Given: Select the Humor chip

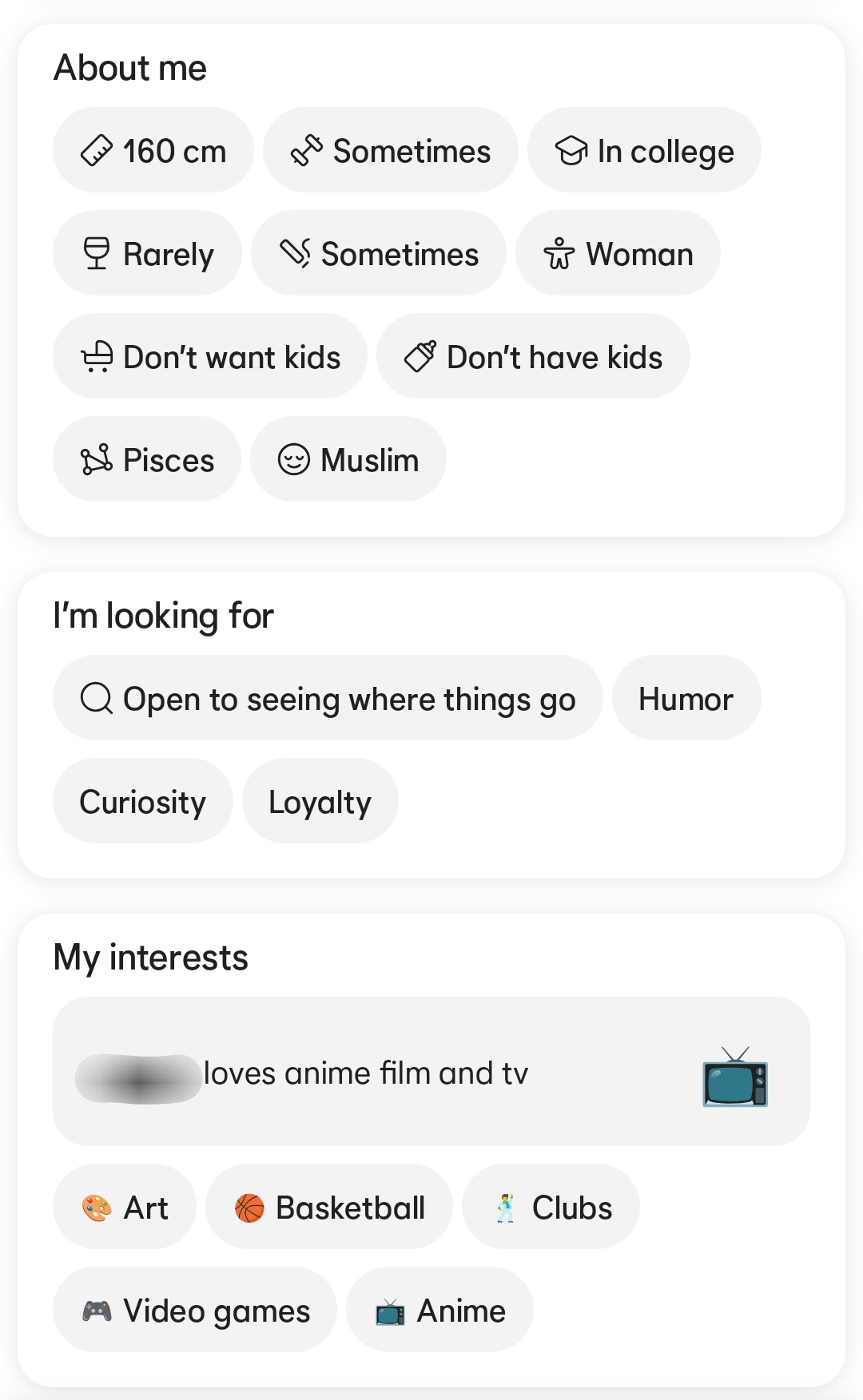Looking at the screenshot, I should point(686,698).
